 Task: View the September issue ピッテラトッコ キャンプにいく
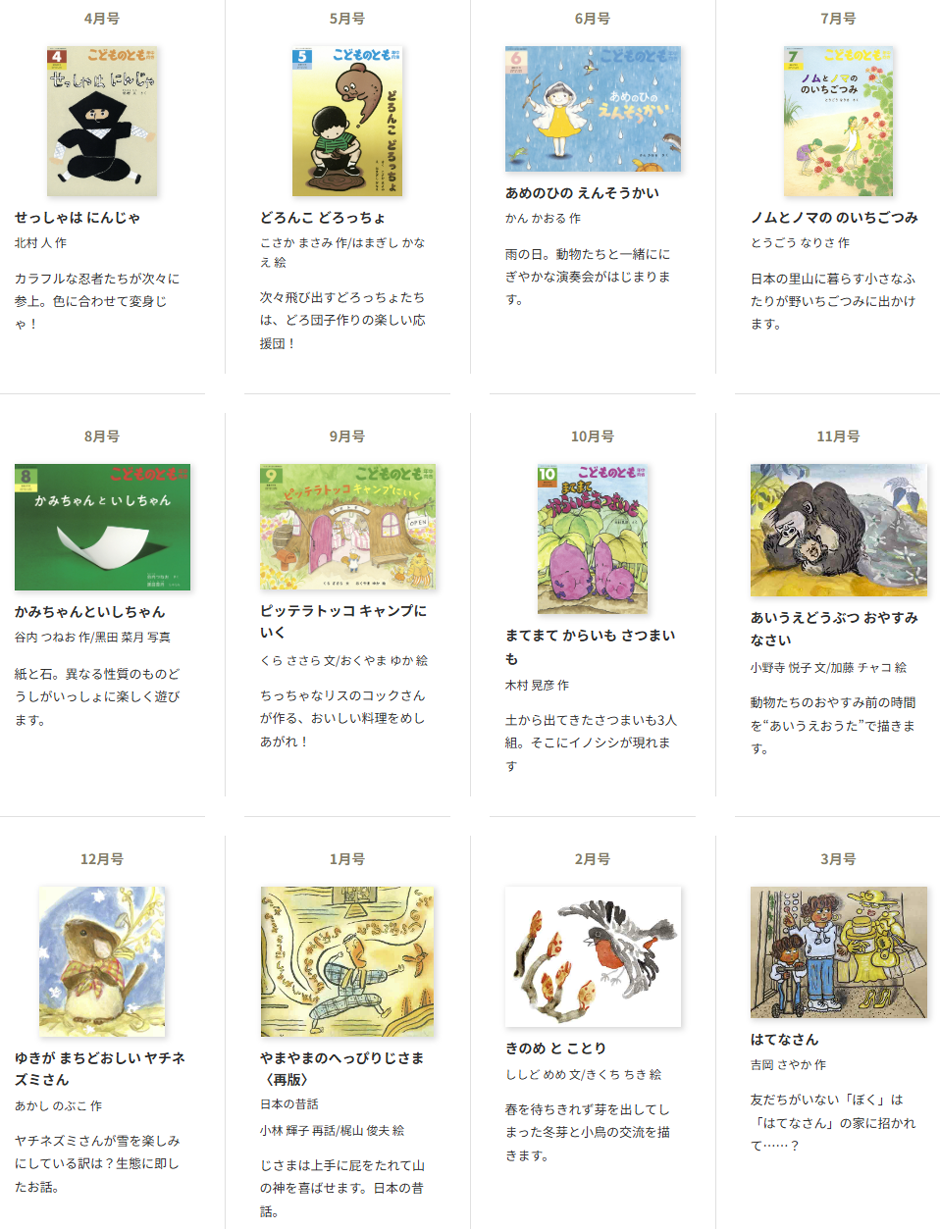[347, 527]
